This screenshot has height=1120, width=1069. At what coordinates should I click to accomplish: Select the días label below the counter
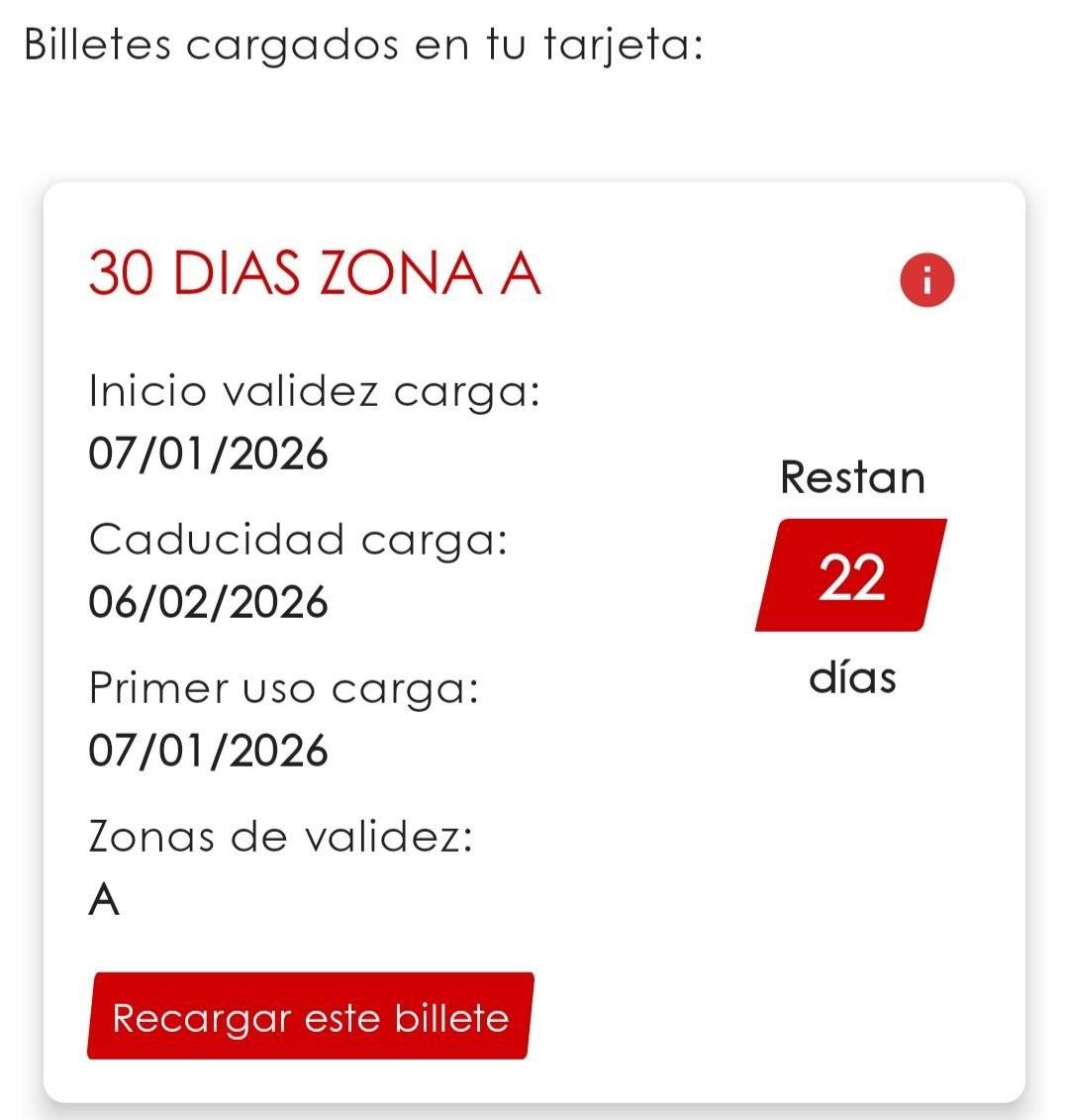(x=853, y=678)
